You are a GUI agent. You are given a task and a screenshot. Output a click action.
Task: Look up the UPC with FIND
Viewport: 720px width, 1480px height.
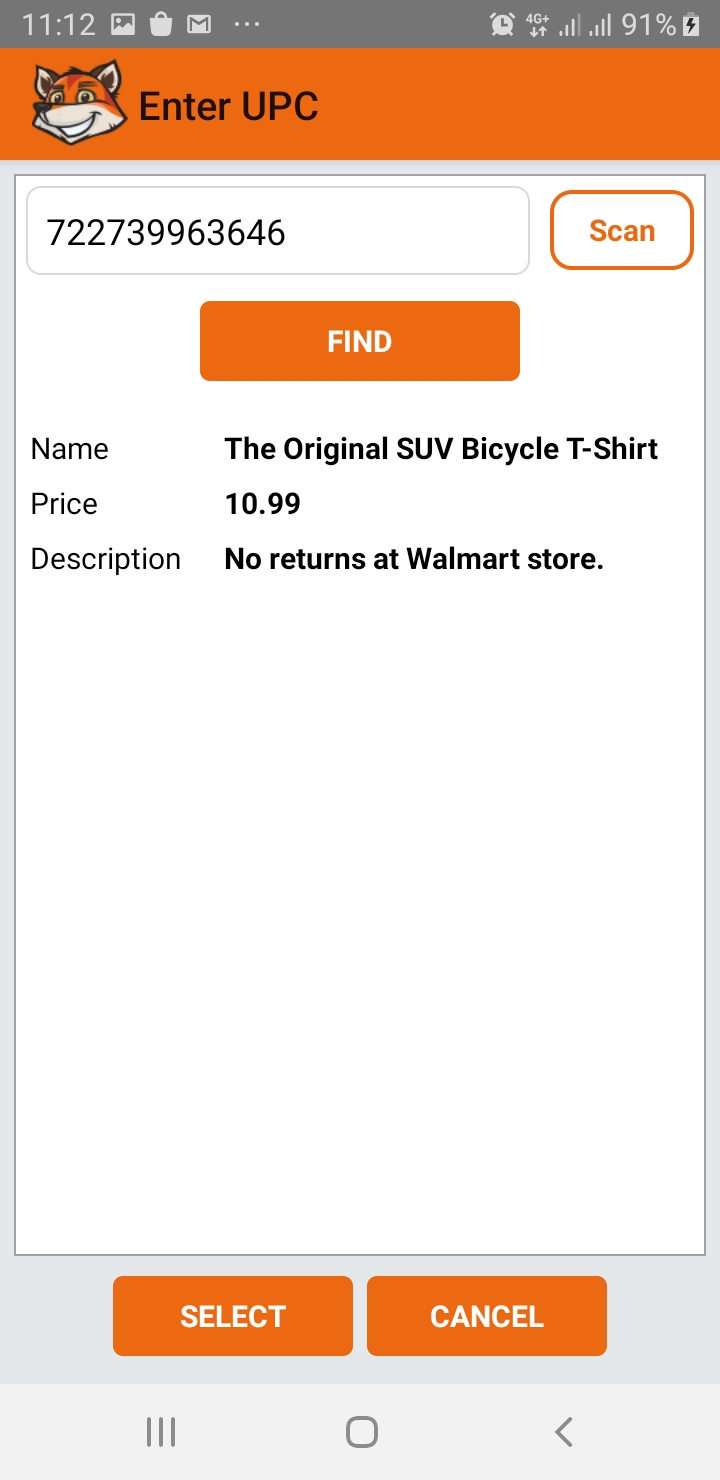pyautogui.click(x=360, y=341)
